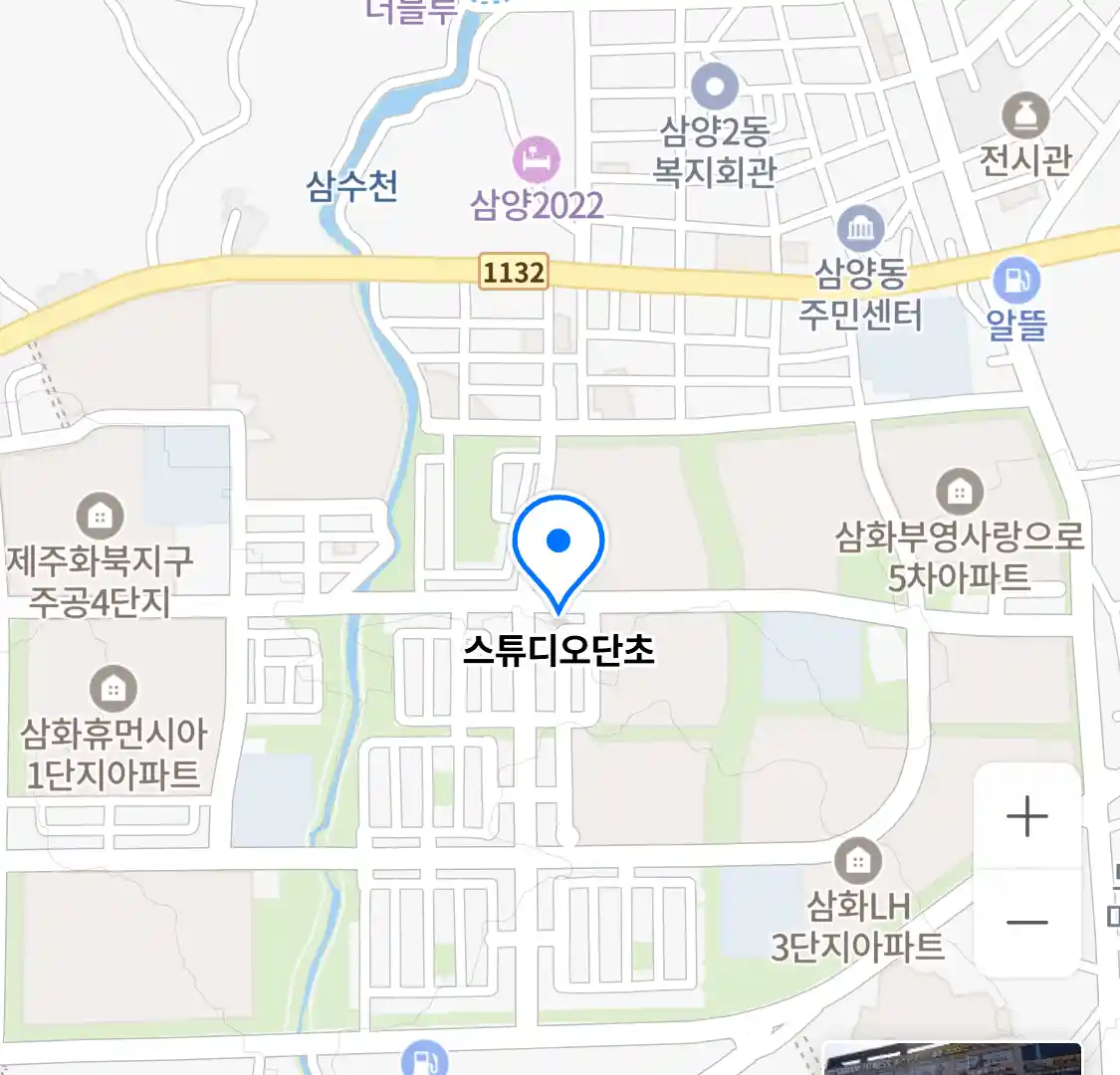Select 삼화부영사랑으로 5차아파트 marker
The height and width of the screenshot is (1075, 1120).
[x=959, y=491]
